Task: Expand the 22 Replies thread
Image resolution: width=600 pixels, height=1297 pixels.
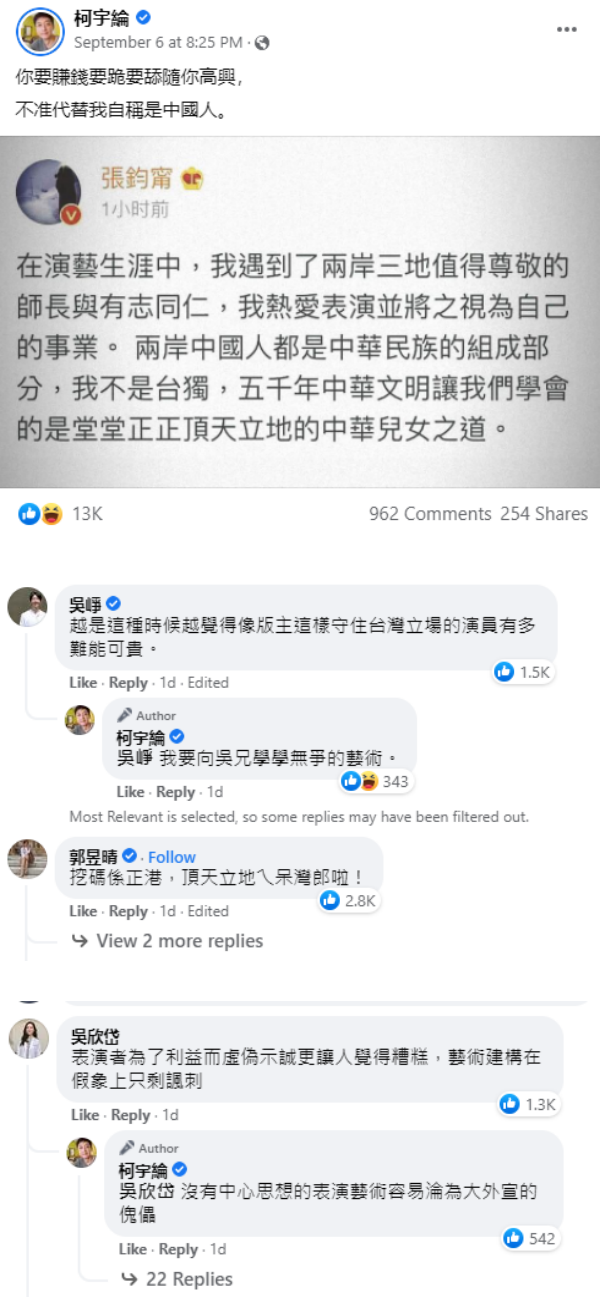Action: pos(188,1279)
